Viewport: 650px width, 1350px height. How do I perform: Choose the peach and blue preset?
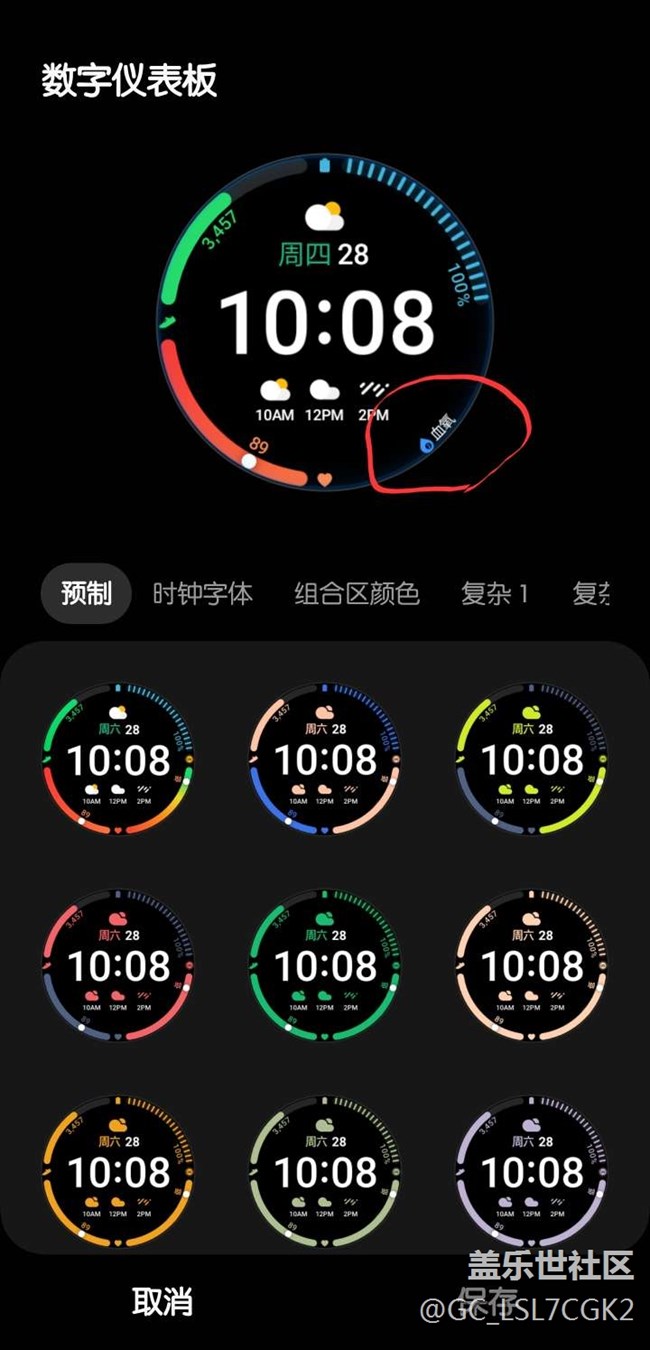point(325,759)
